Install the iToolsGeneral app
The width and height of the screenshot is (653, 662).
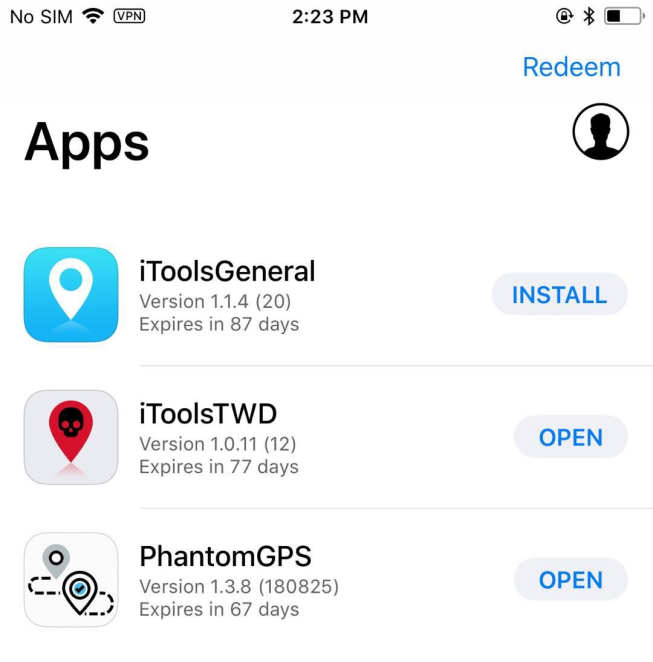pyautogui.click(x=559, y=295)
